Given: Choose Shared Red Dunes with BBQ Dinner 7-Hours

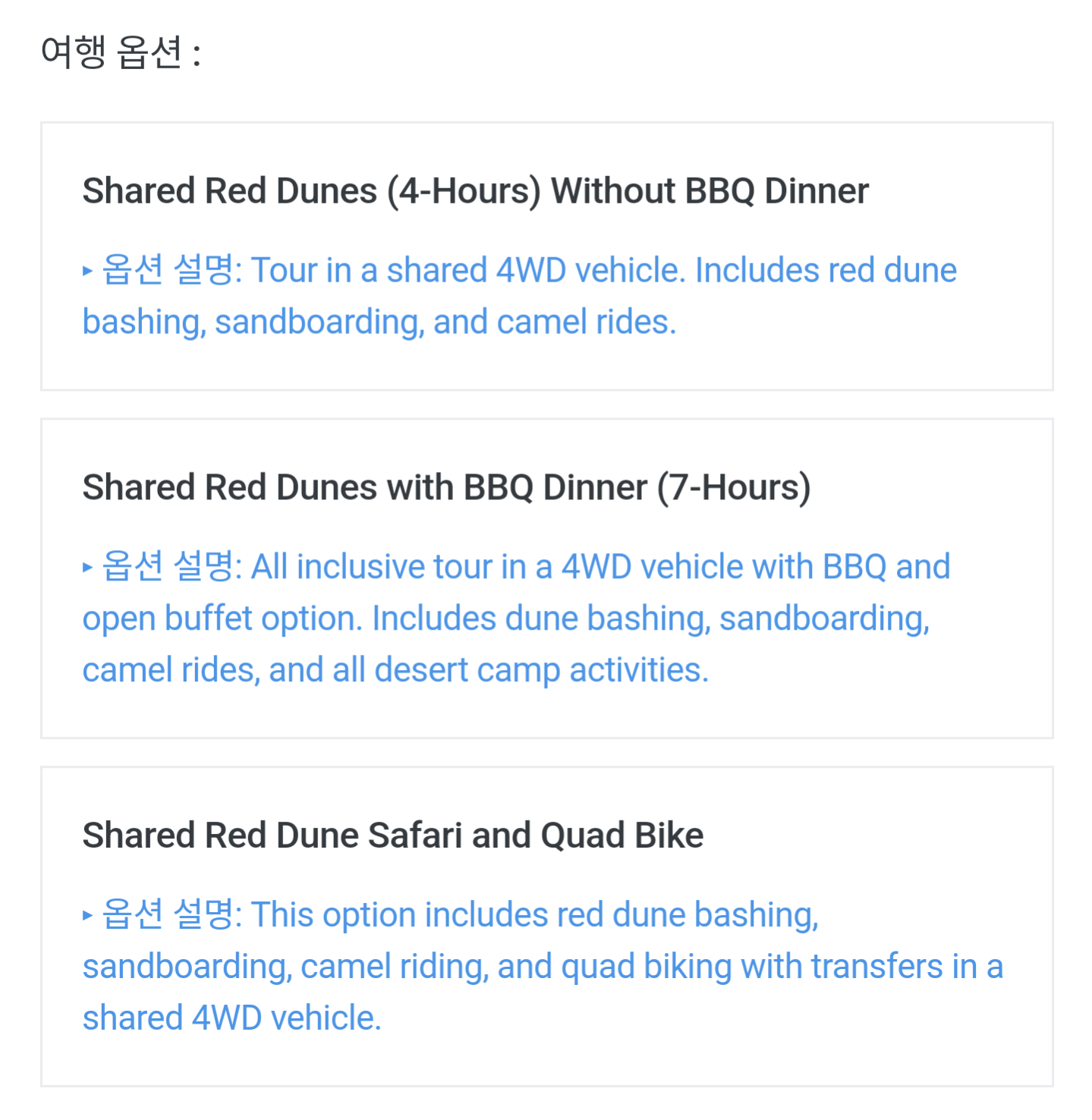Looking at the screenshot, I should click(446, 488).
